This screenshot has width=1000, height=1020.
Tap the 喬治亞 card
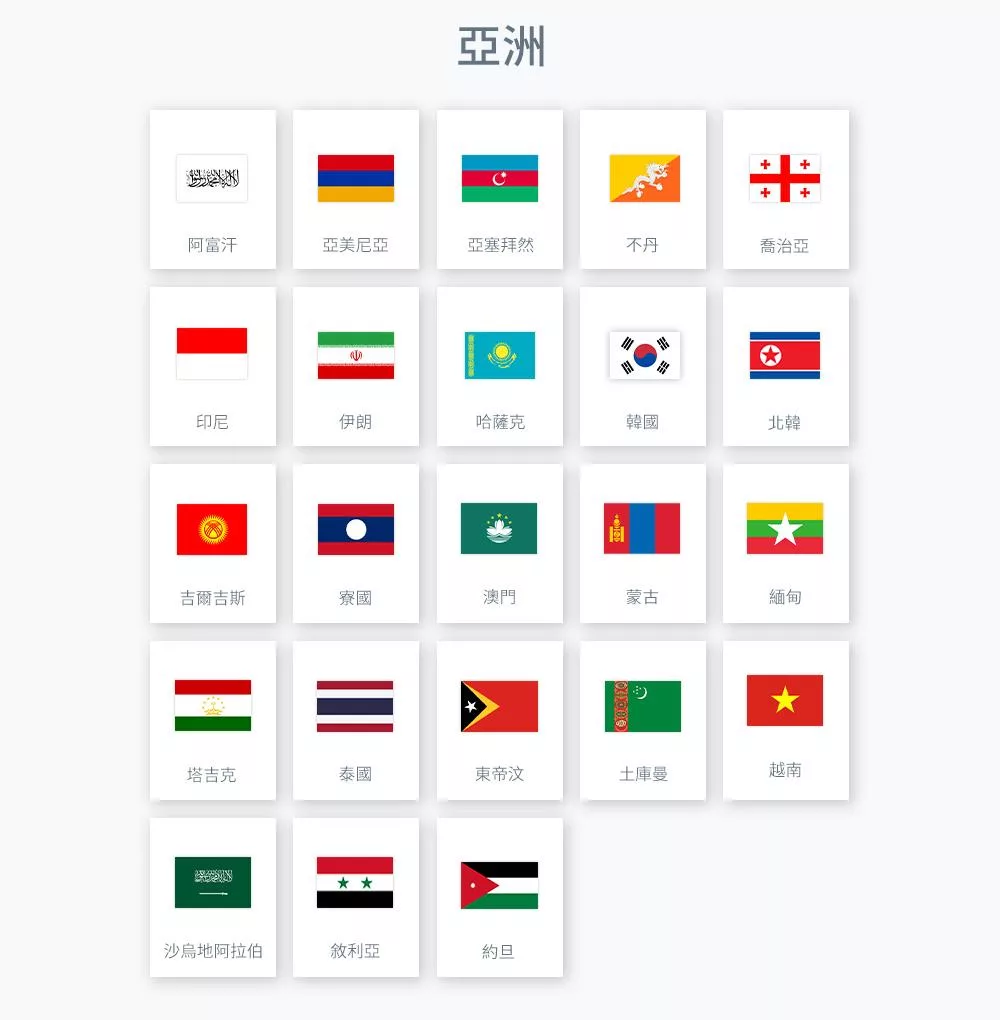[785, 190]
